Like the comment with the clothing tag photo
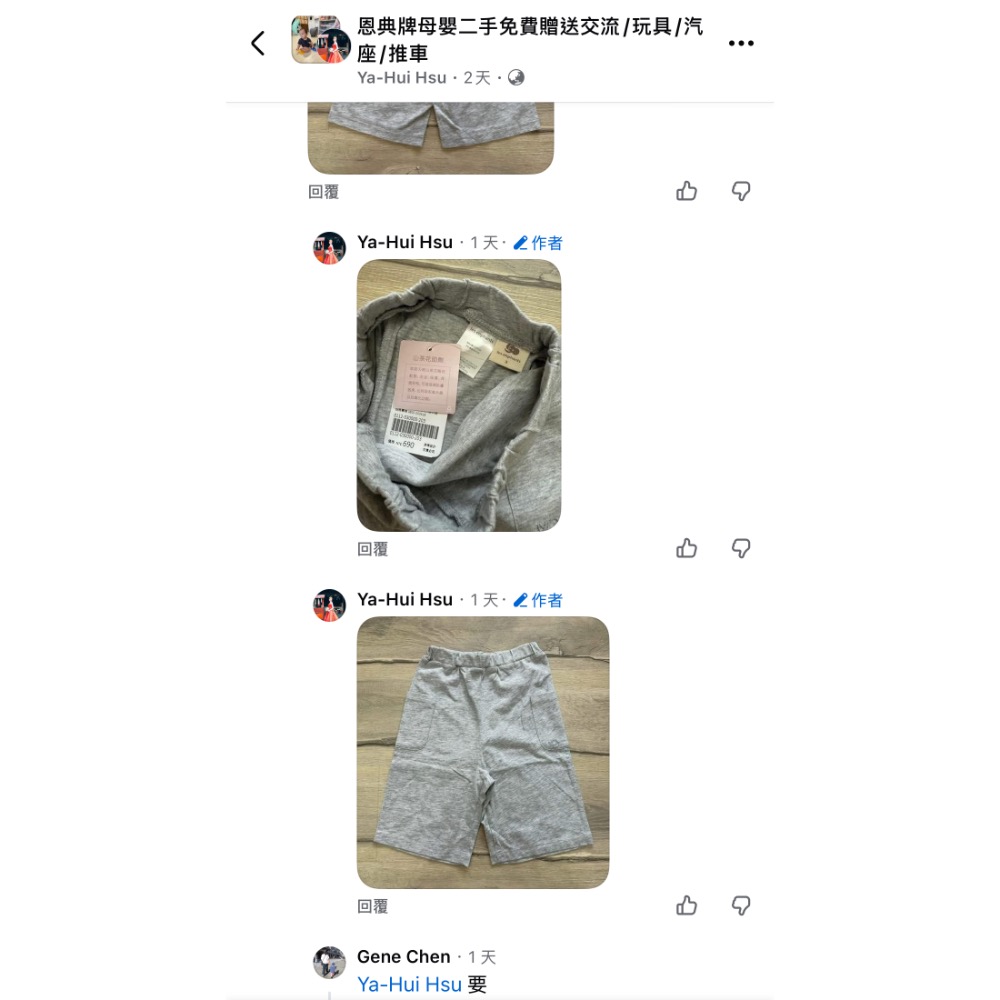Viewport: 1000px width, 1000px height. pos(686,548)
